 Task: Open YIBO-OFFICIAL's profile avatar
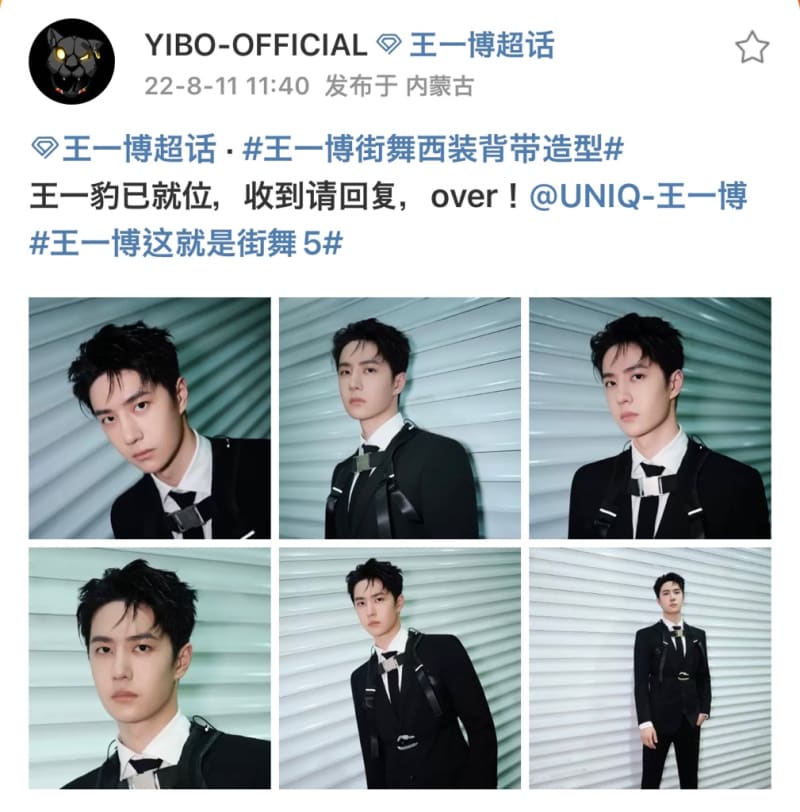pyautogui.click(x=71, y=61)
